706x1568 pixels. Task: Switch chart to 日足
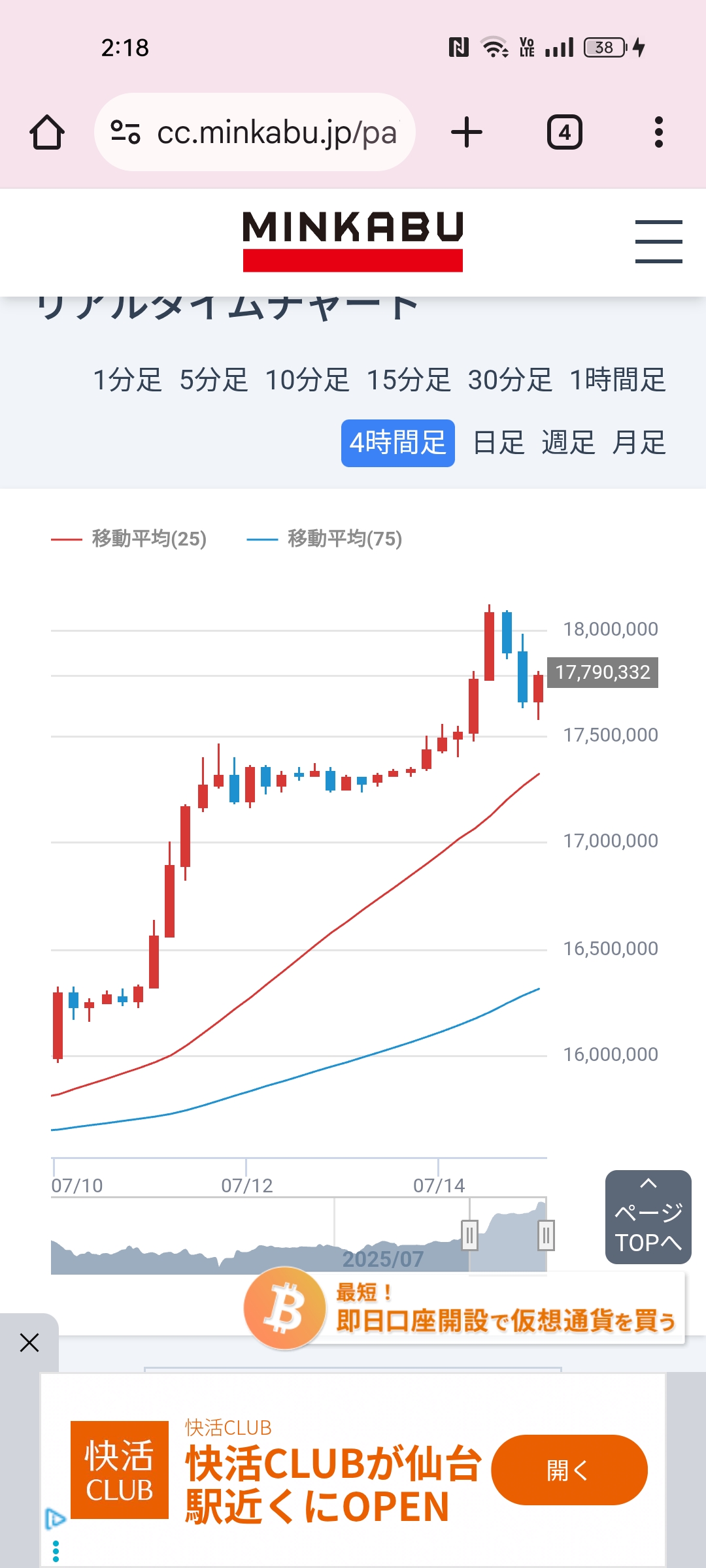point(499,443)
